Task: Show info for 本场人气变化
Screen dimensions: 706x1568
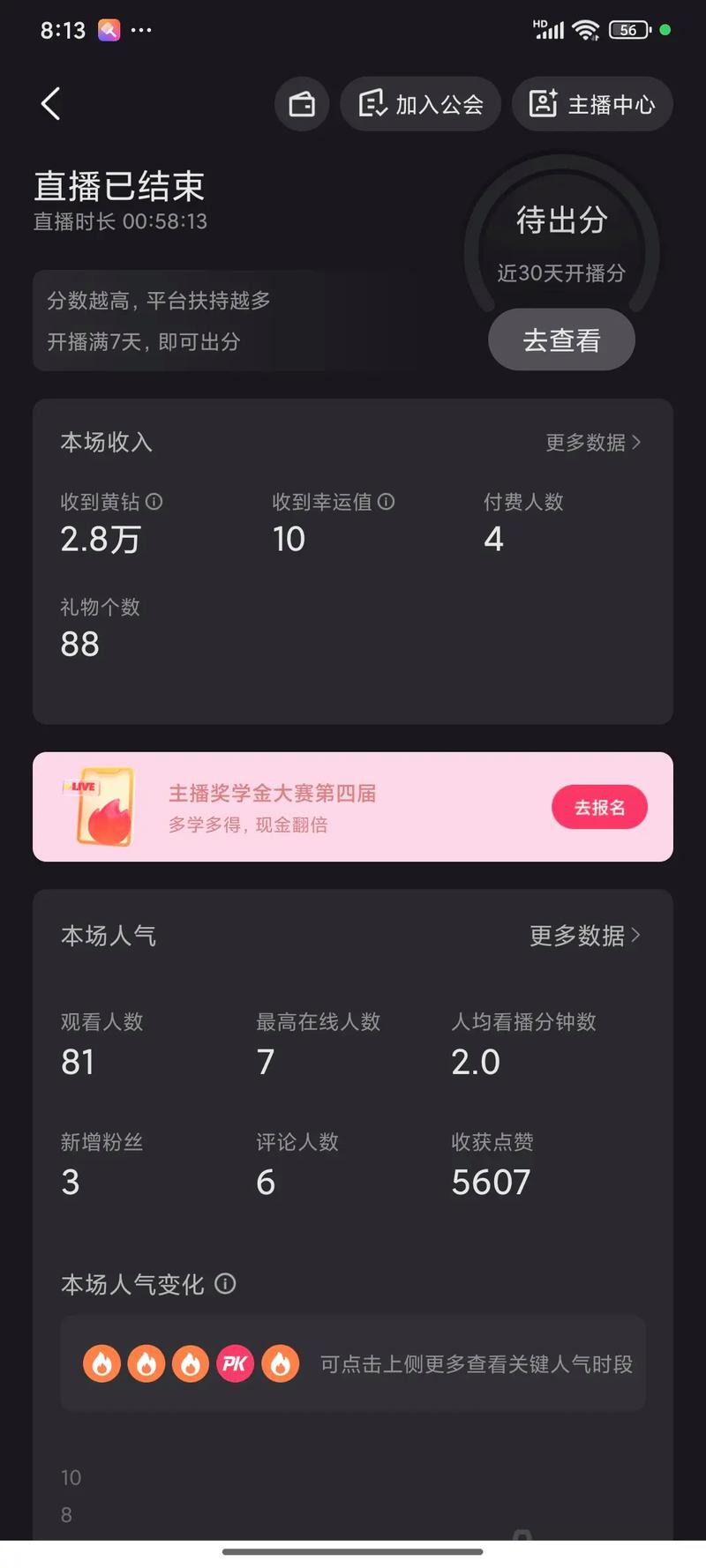Action: pos(226,1284)
